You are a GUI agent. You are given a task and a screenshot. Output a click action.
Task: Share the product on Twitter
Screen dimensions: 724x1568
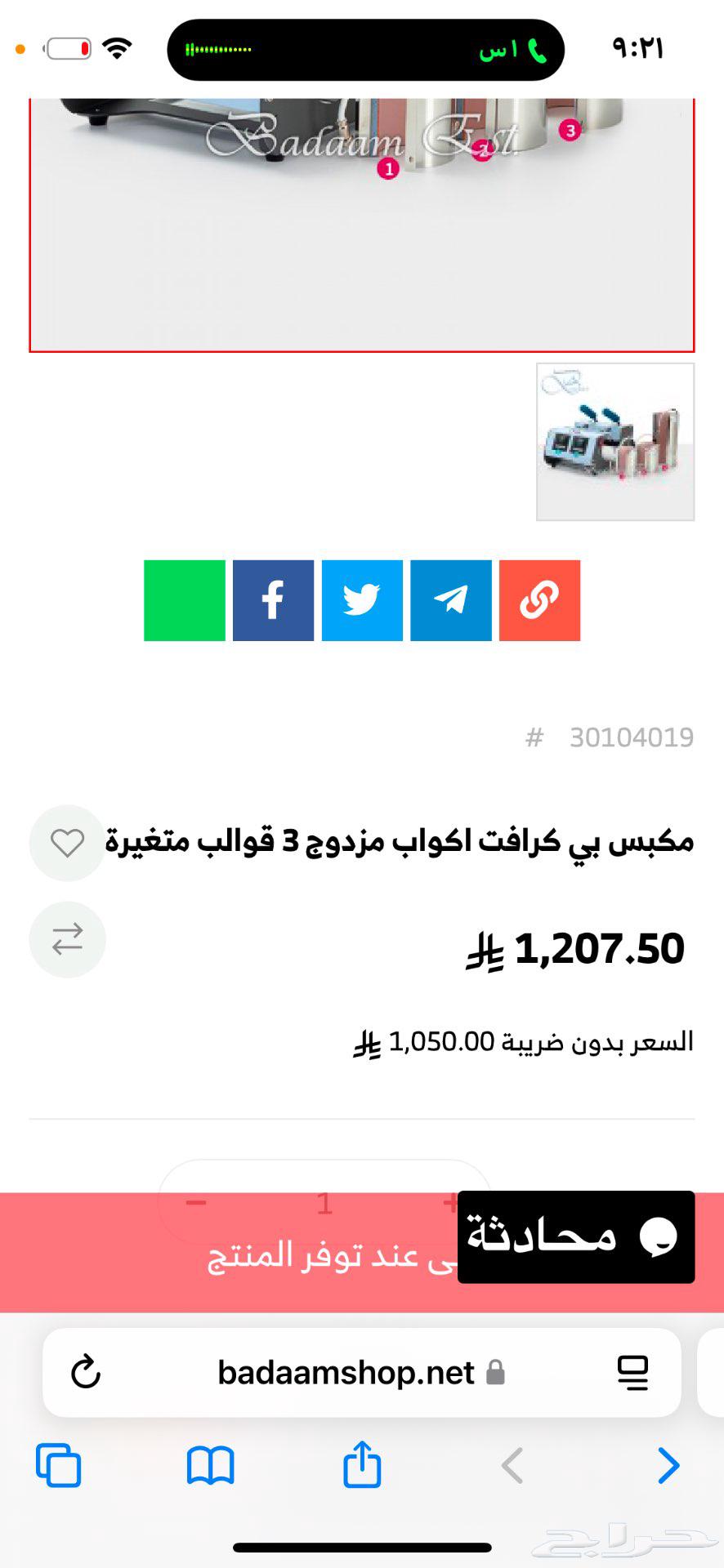point(362,600)
